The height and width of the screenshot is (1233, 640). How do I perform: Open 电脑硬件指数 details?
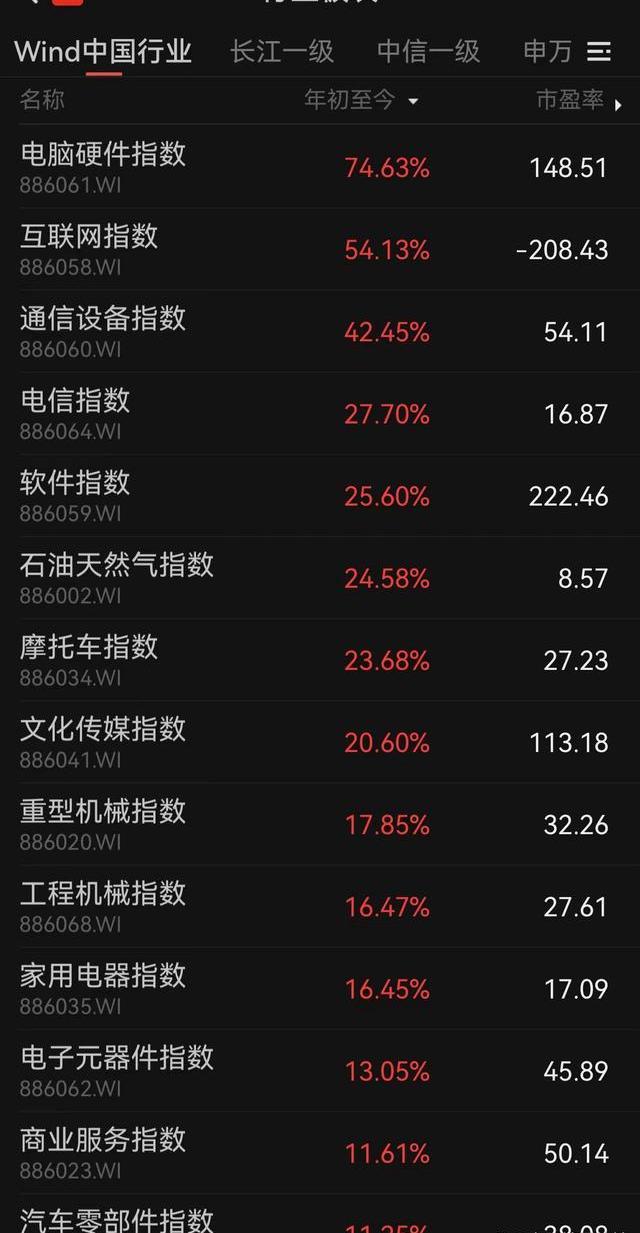tap(320, 167)
